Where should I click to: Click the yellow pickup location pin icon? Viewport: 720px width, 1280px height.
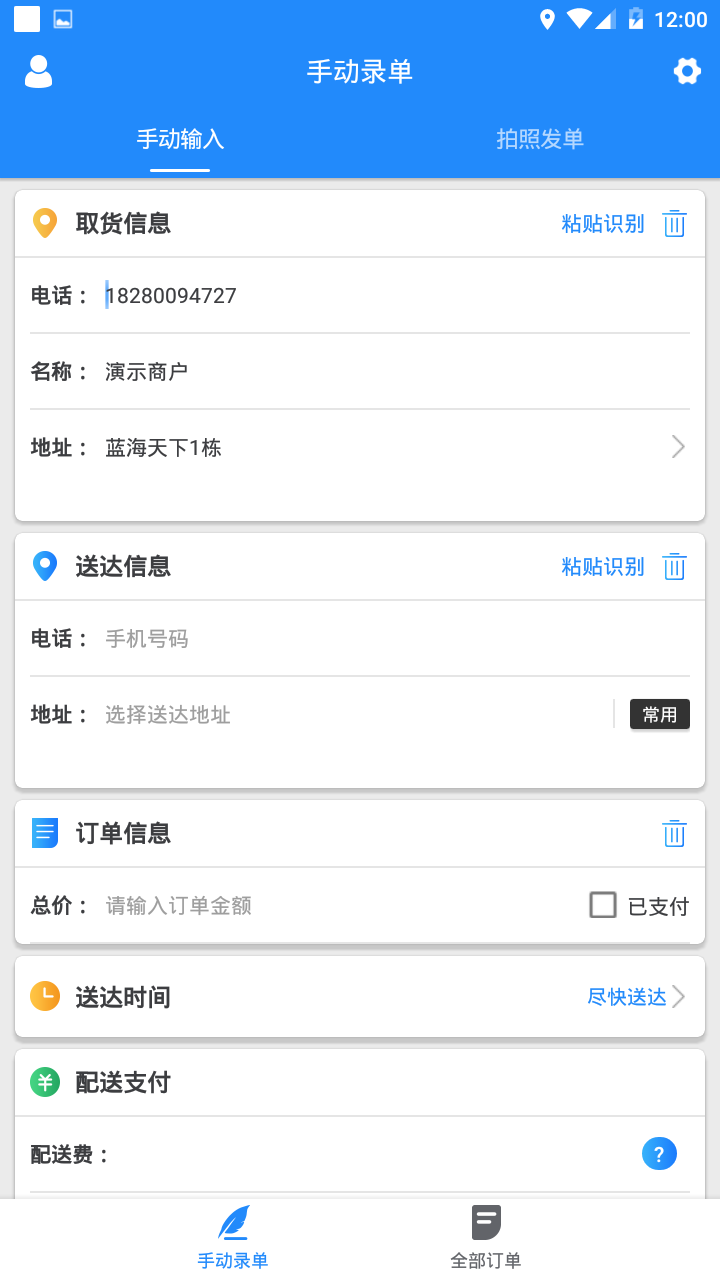[x=44, y=223]
